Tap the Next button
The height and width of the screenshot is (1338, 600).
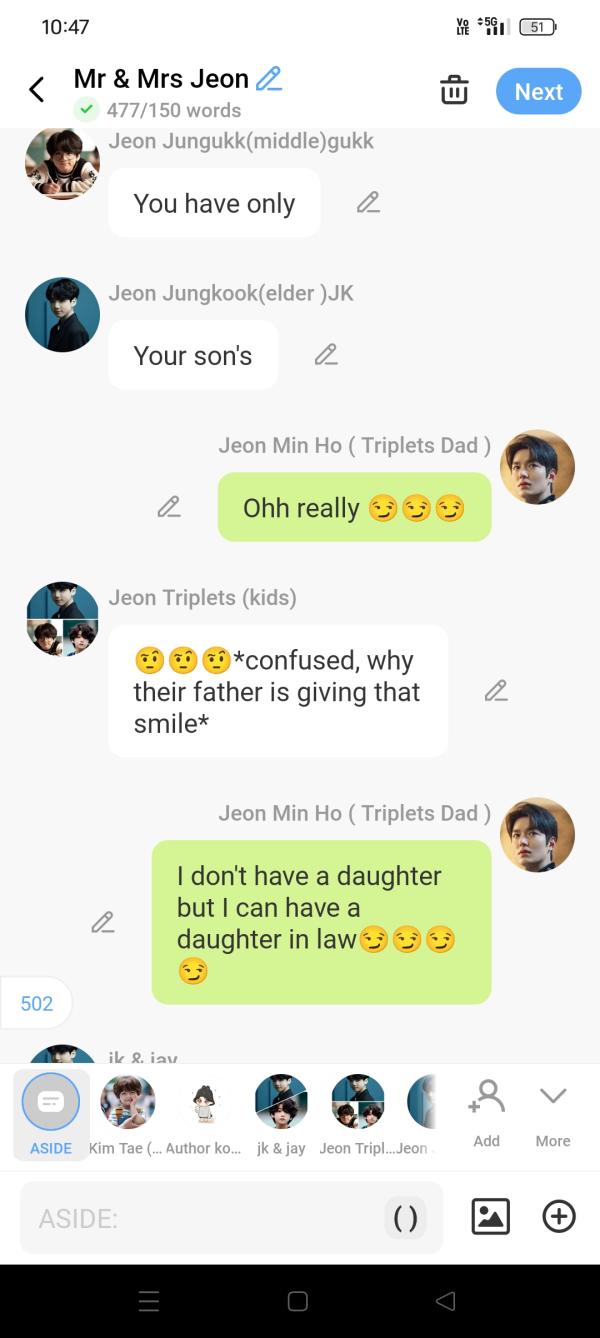pyautogui.click(x=538, y=91)
